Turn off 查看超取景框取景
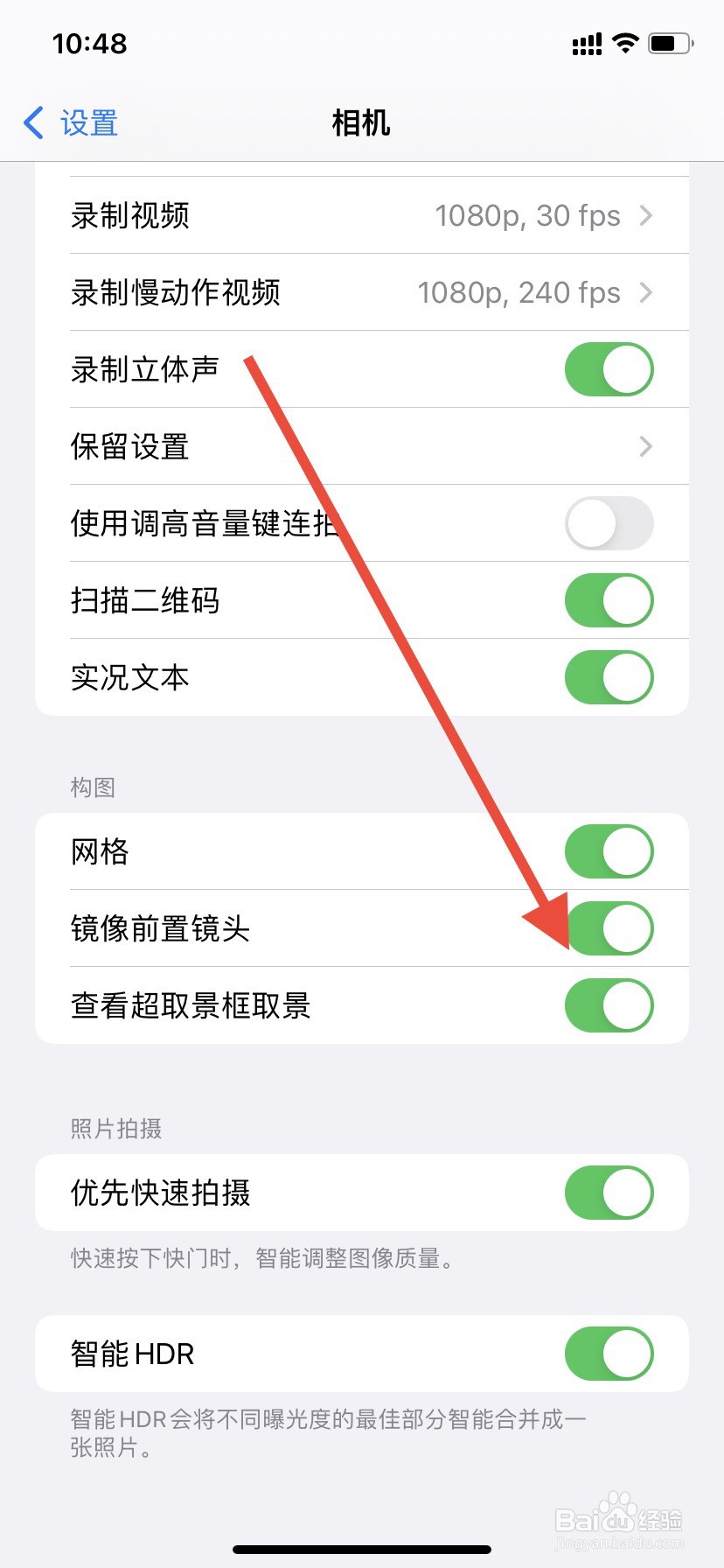Viewport: 724px width, 1568px height. (609, 1005)
